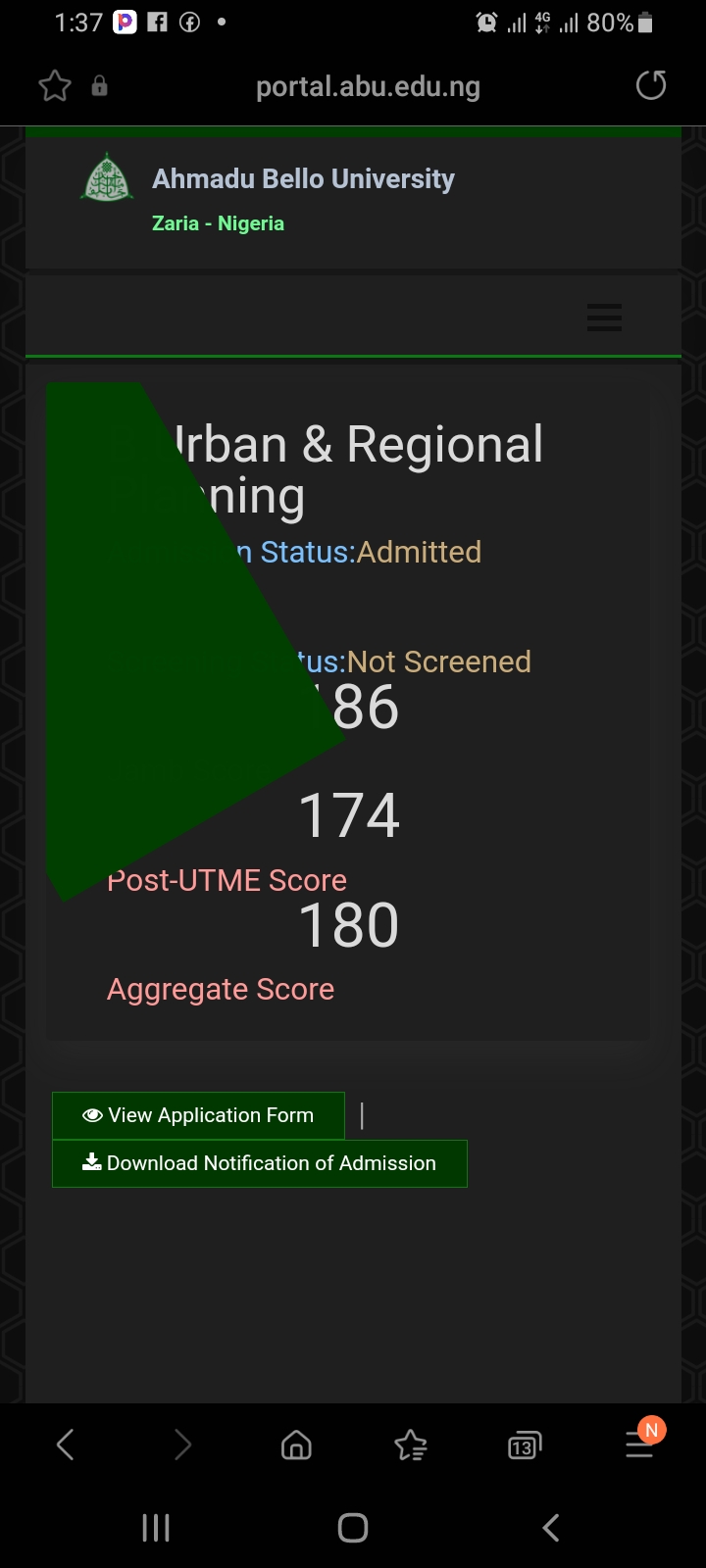The height and width of the screenshot is (1568, 706).
Task: Go back to the previous page in browser
Action: pyautogui.click(x=66, y=1445)
